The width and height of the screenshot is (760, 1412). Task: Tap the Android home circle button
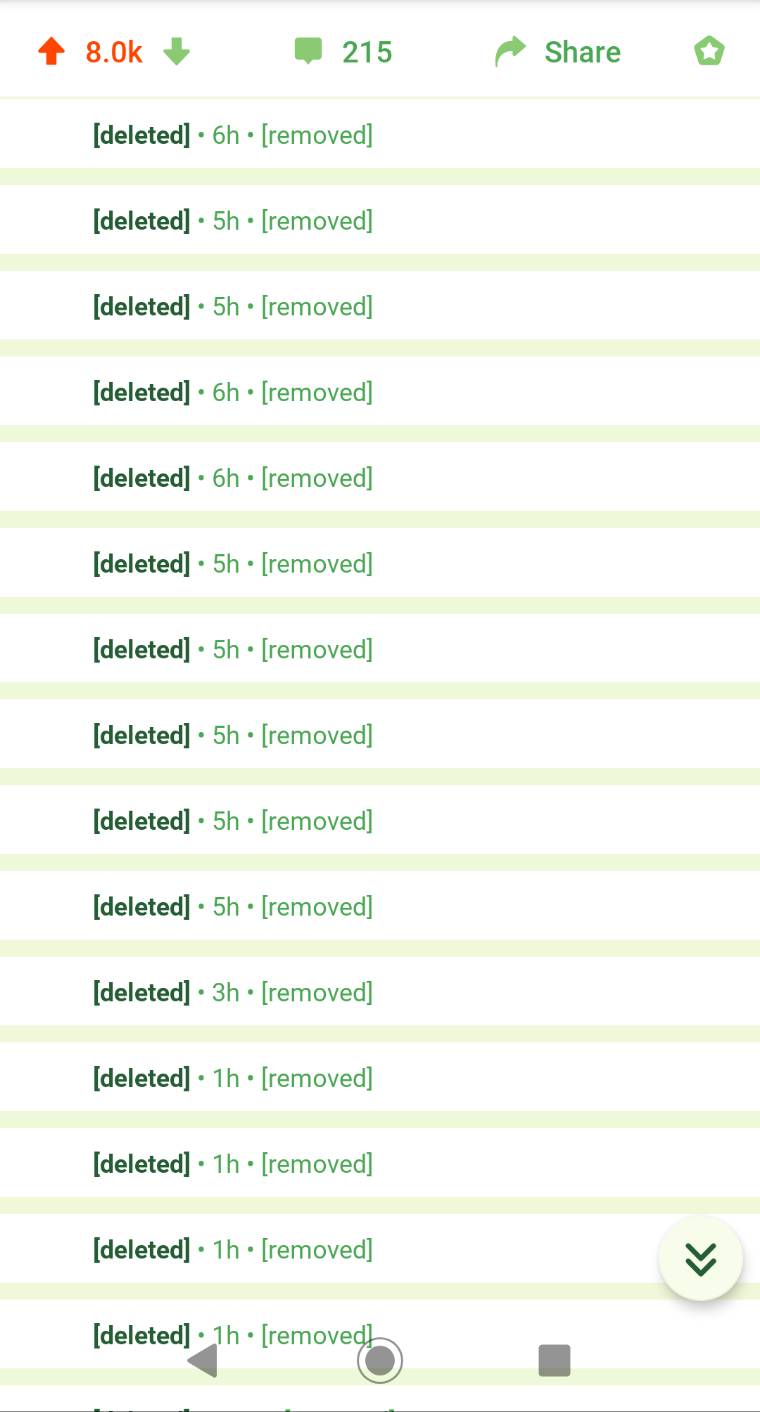tap(380, 1360)
